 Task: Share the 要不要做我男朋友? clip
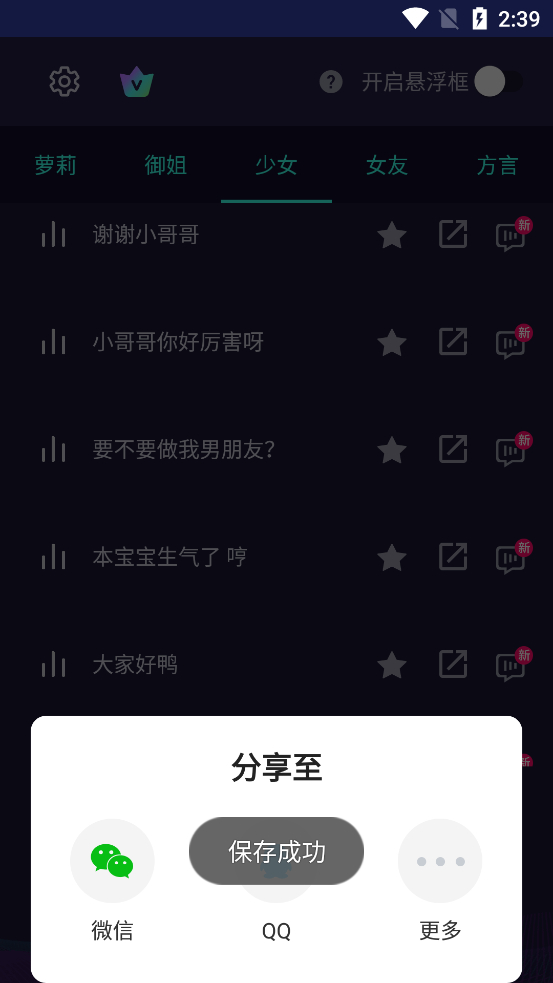coord(453,449)
